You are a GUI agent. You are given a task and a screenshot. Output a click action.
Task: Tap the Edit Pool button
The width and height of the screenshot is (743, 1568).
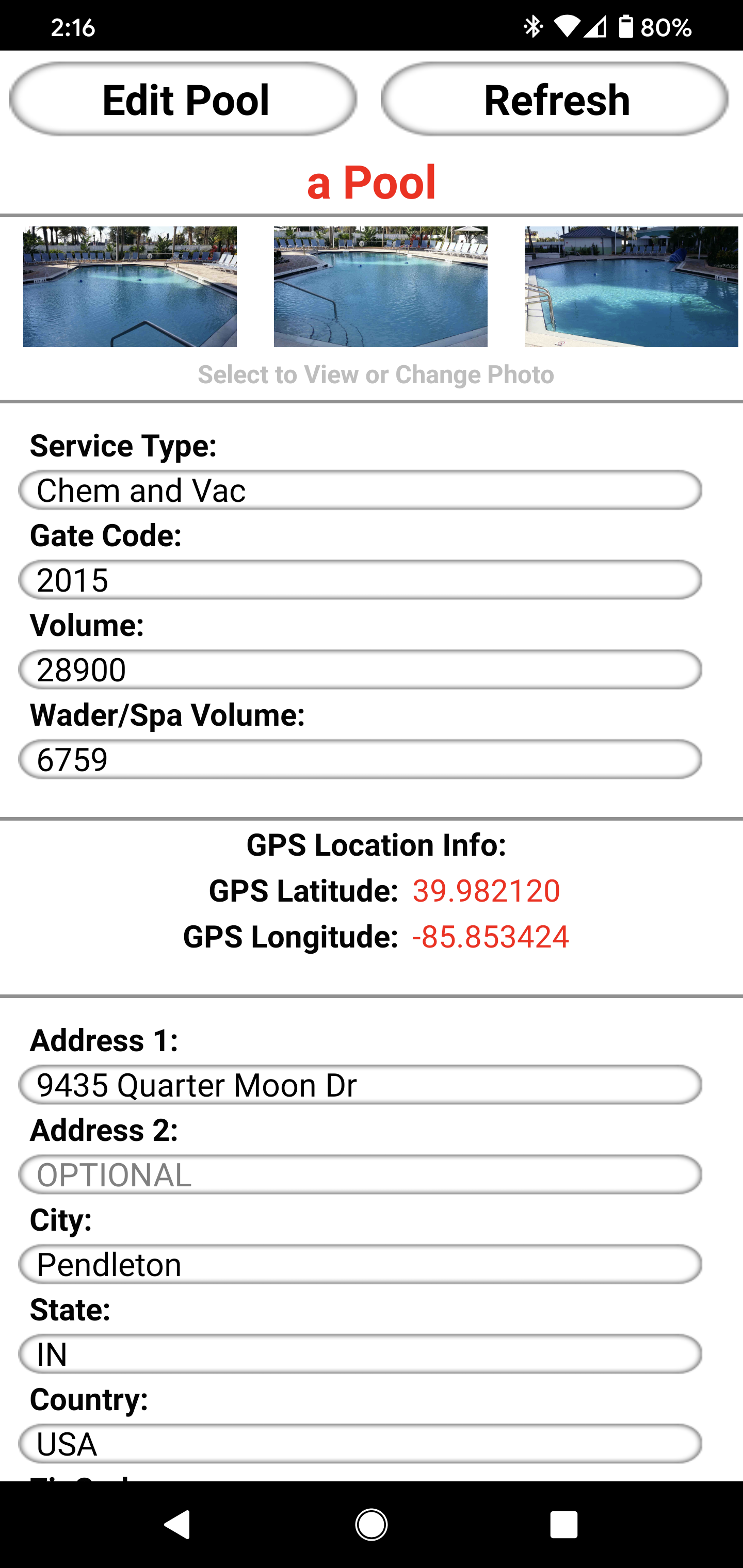click(183, 99)
